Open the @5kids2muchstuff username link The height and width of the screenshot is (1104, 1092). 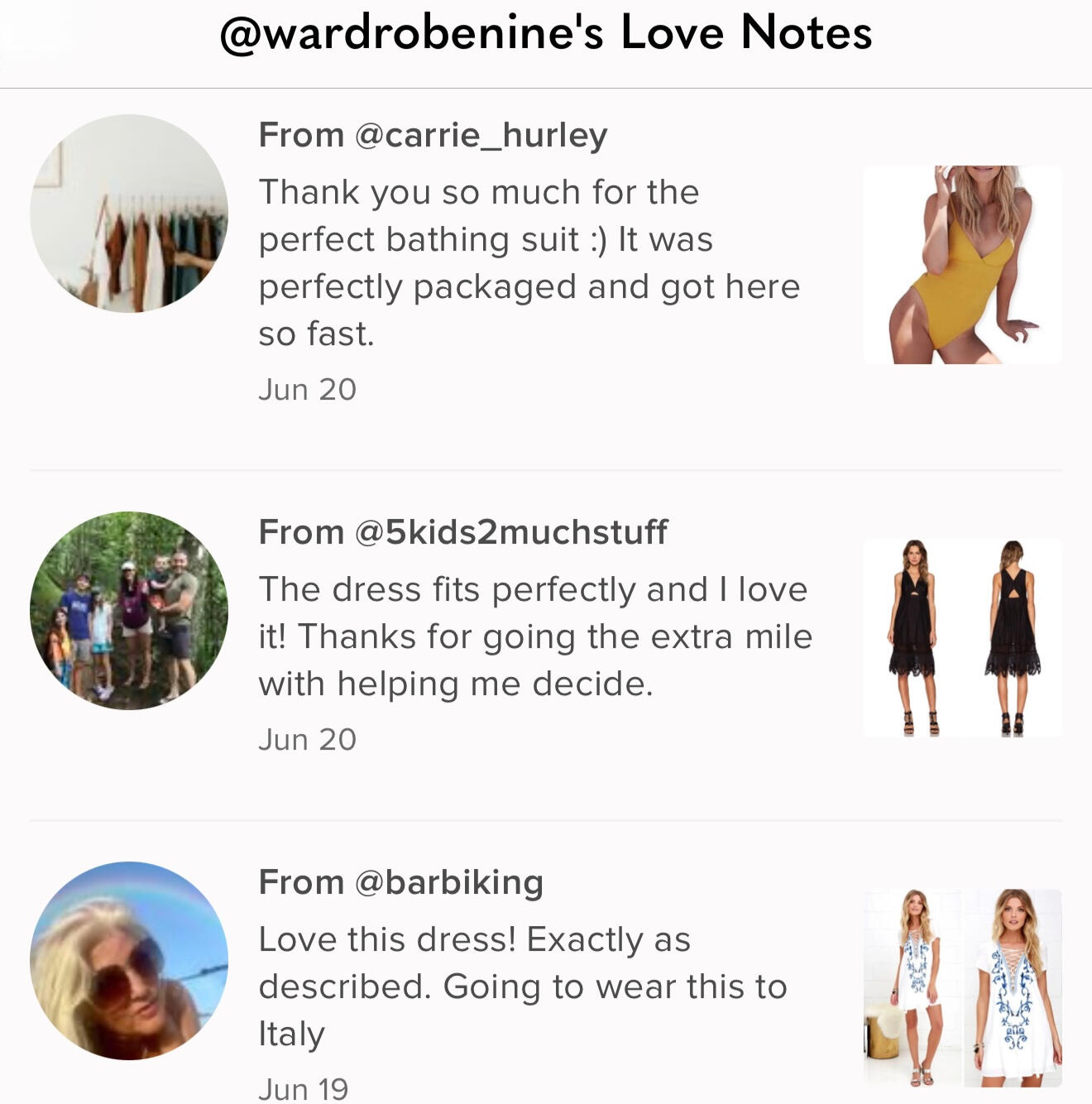click(510, 532)
